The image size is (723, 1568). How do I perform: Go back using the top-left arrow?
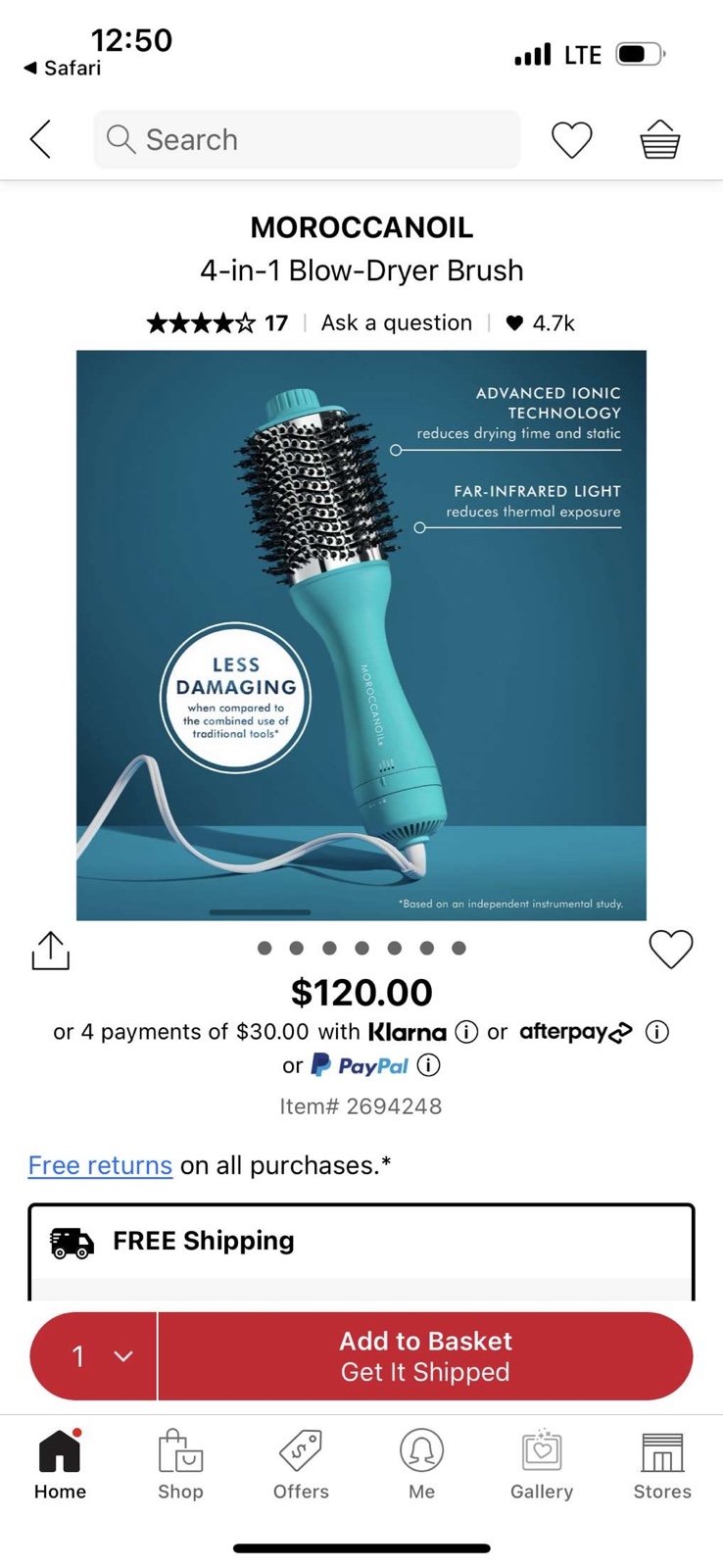pyautogui.click(x=40, y=139)
